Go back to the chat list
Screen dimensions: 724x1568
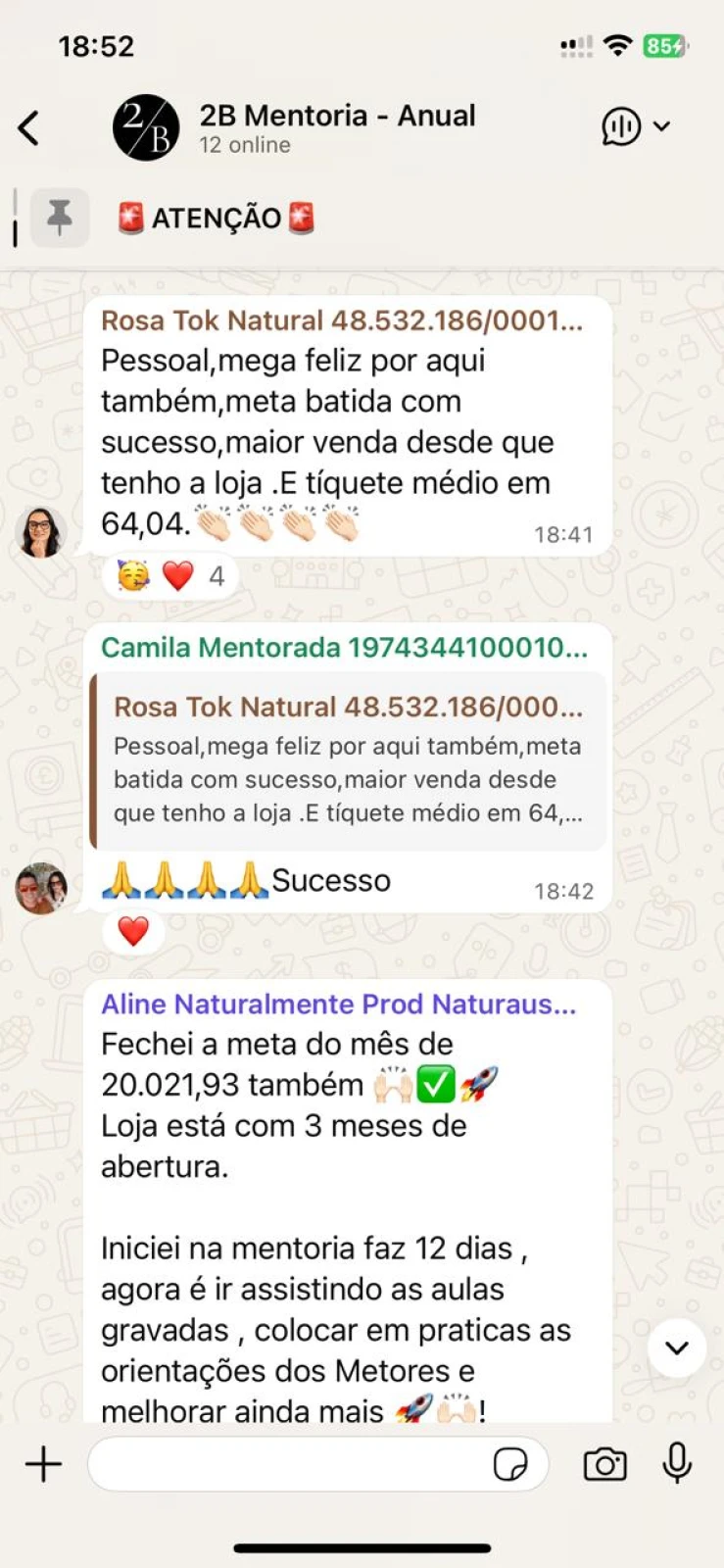tap(29, 128)
